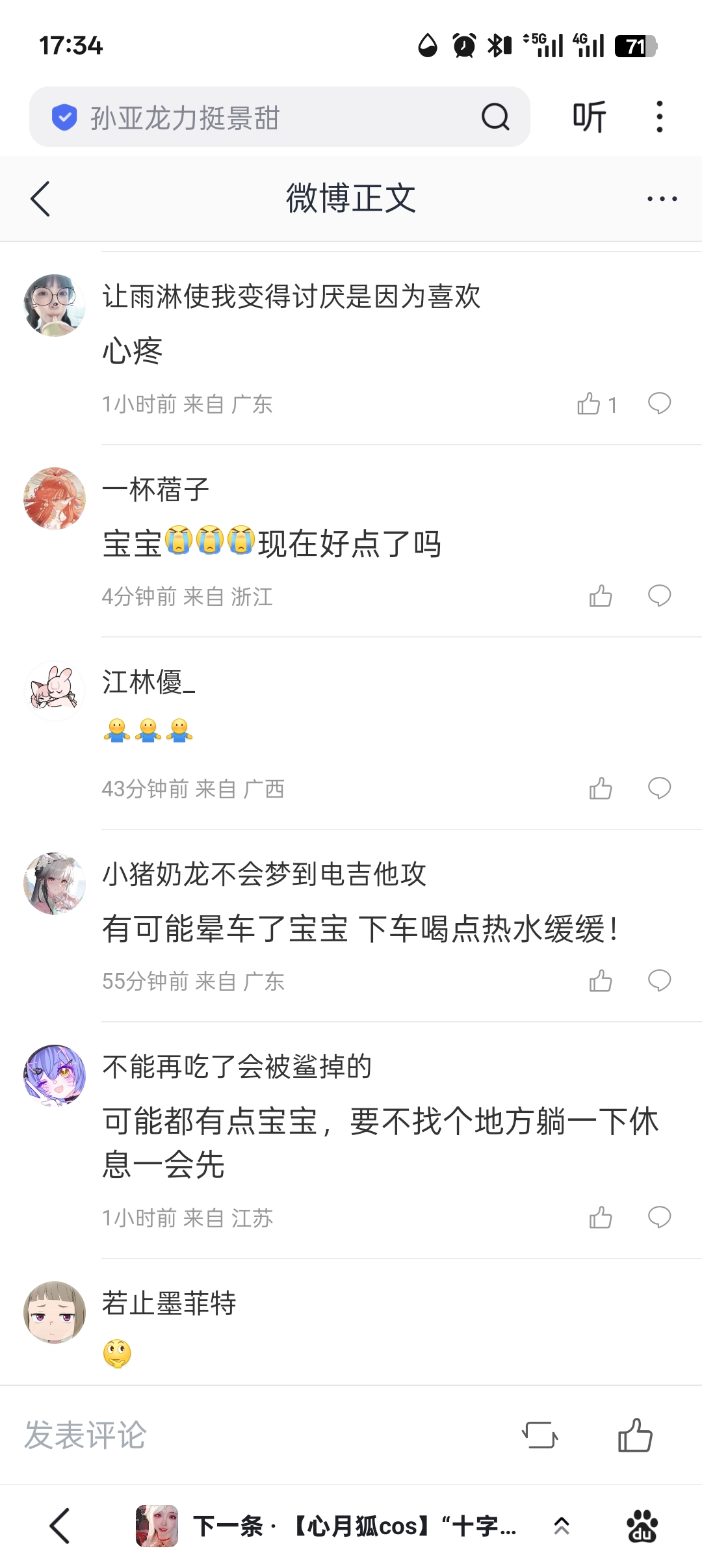702x1568 pixels.
Task: Tap the search magnifier in the address bar
Action: [x=495, y=117]
